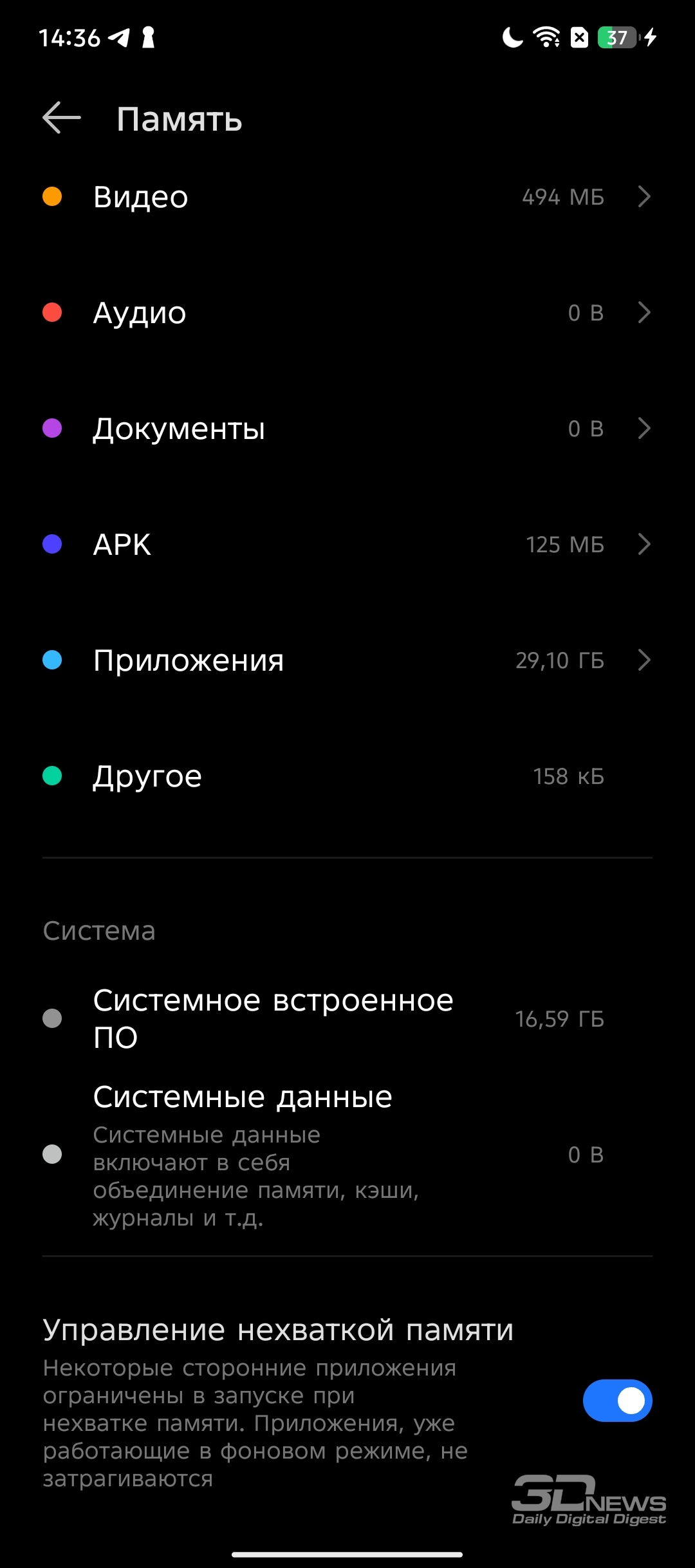Open the Аудио storage row
The image size is (695, 1568).
tap(347, 313)
